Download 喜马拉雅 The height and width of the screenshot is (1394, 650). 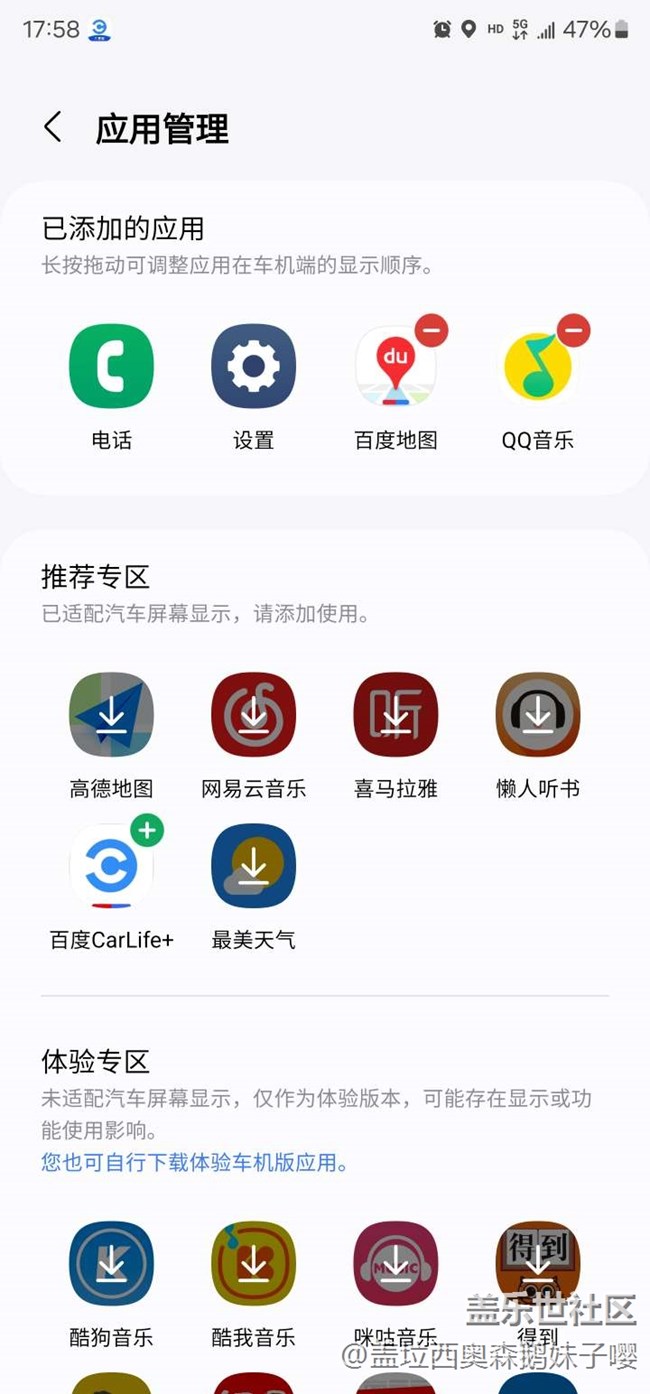[396, 714]
